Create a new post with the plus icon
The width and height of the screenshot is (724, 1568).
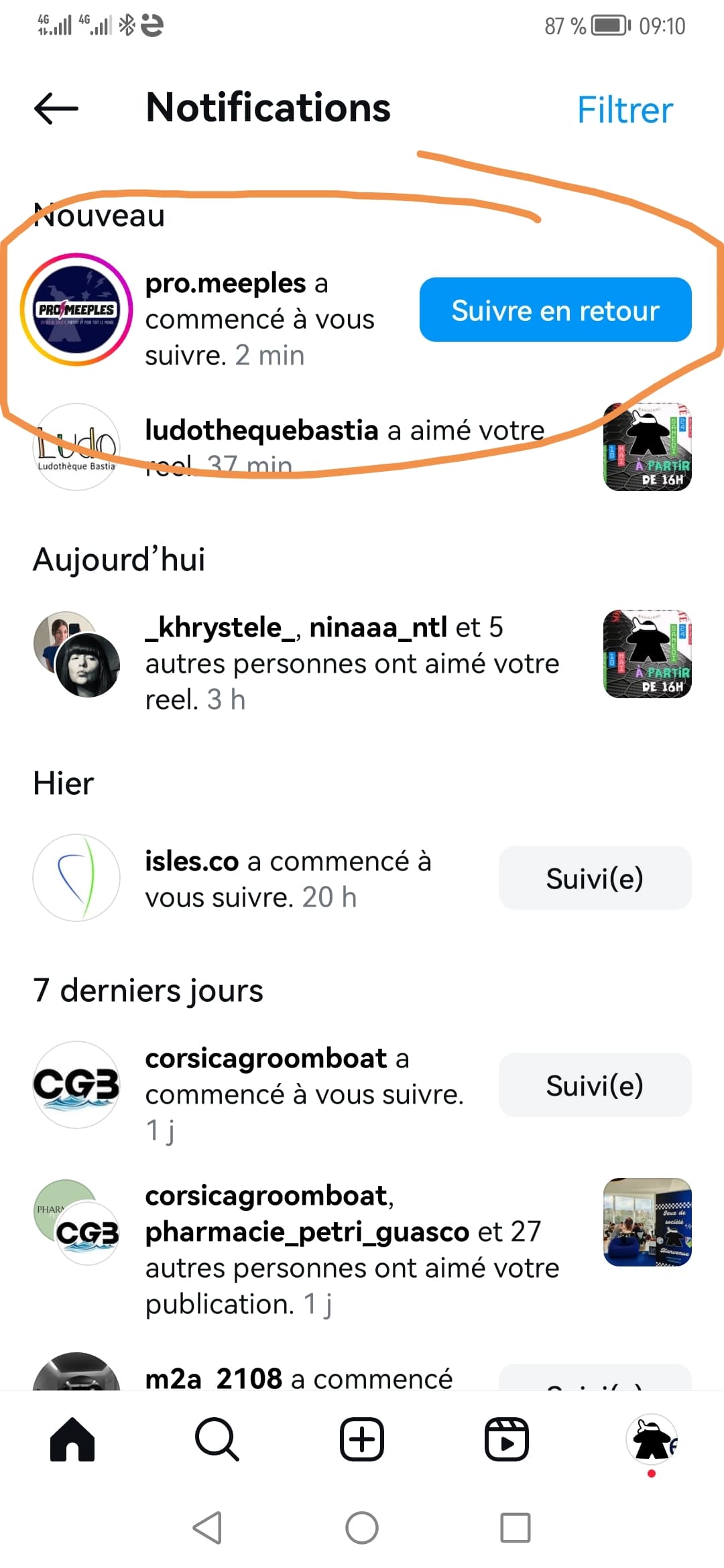pos(362,1439)
